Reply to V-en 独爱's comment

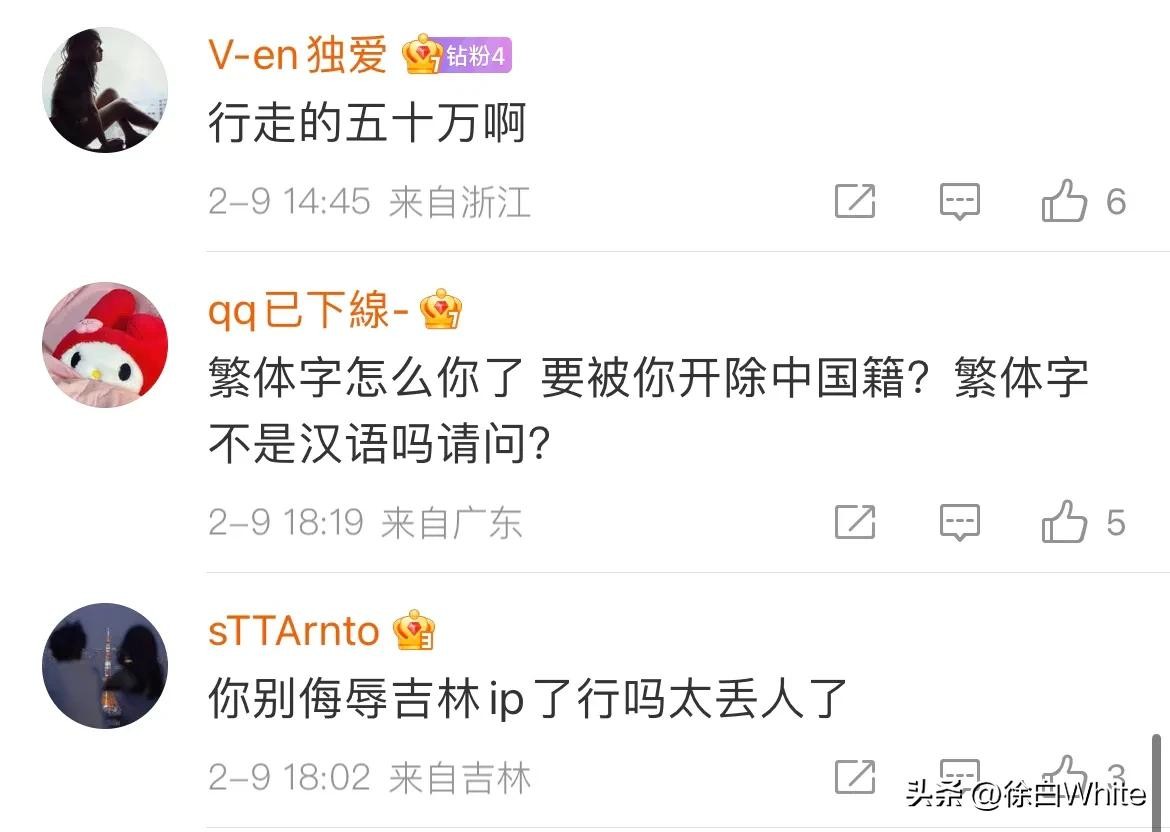point(959,201)
